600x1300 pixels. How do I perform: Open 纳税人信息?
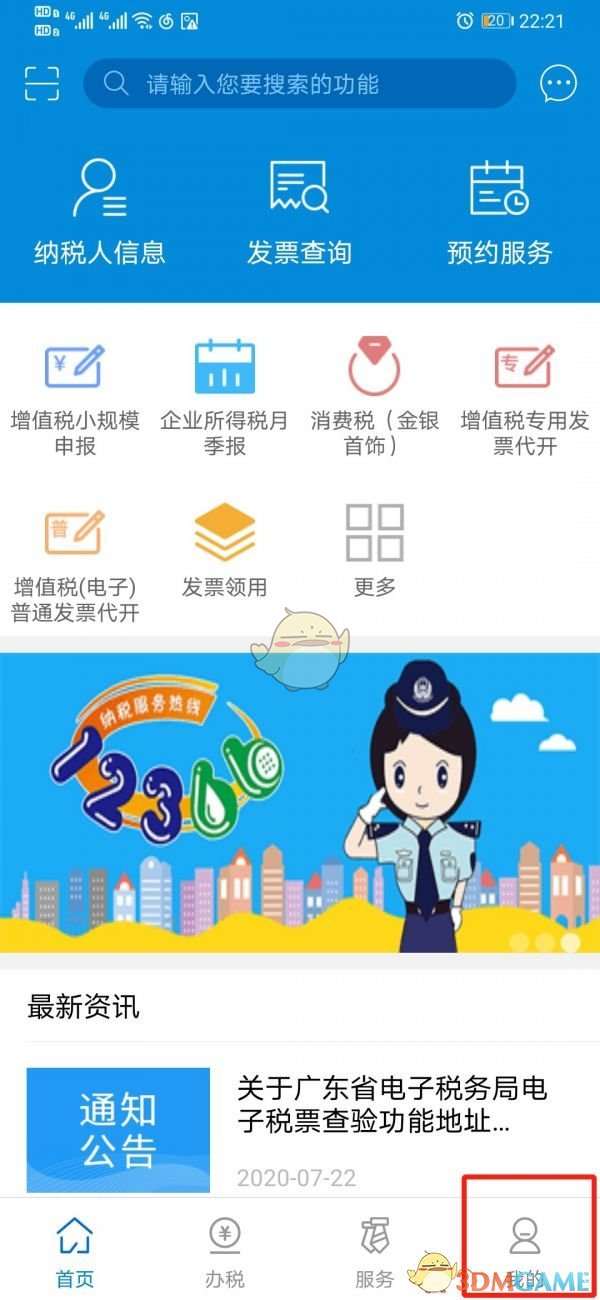coord(99,212)
